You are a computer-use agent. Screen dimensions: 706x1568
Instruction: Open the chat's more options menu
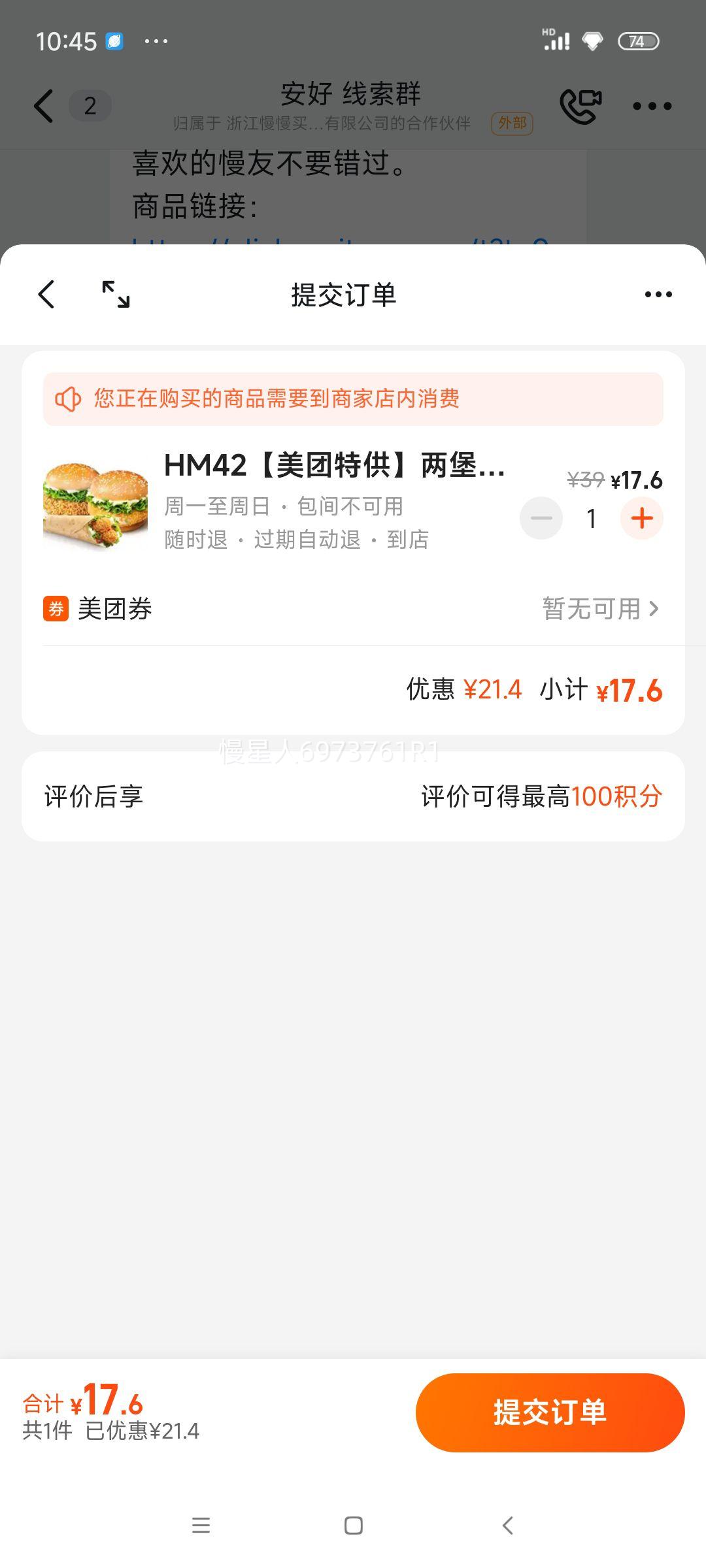652,106
